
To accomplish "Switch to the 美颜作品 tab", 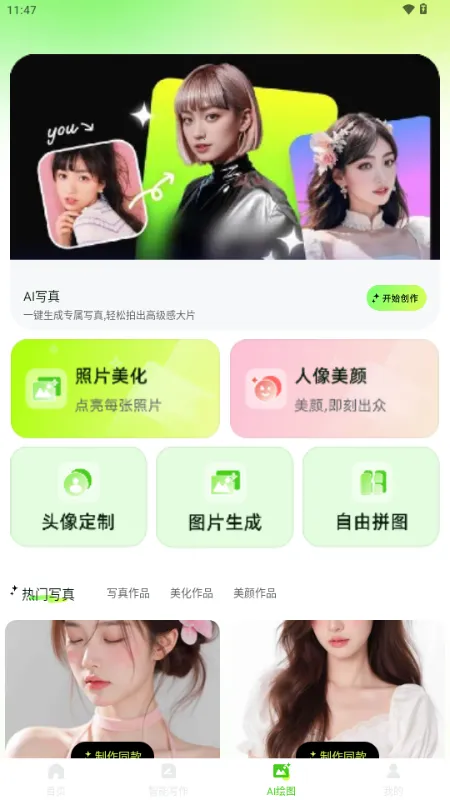I will (x=255, y=593).
